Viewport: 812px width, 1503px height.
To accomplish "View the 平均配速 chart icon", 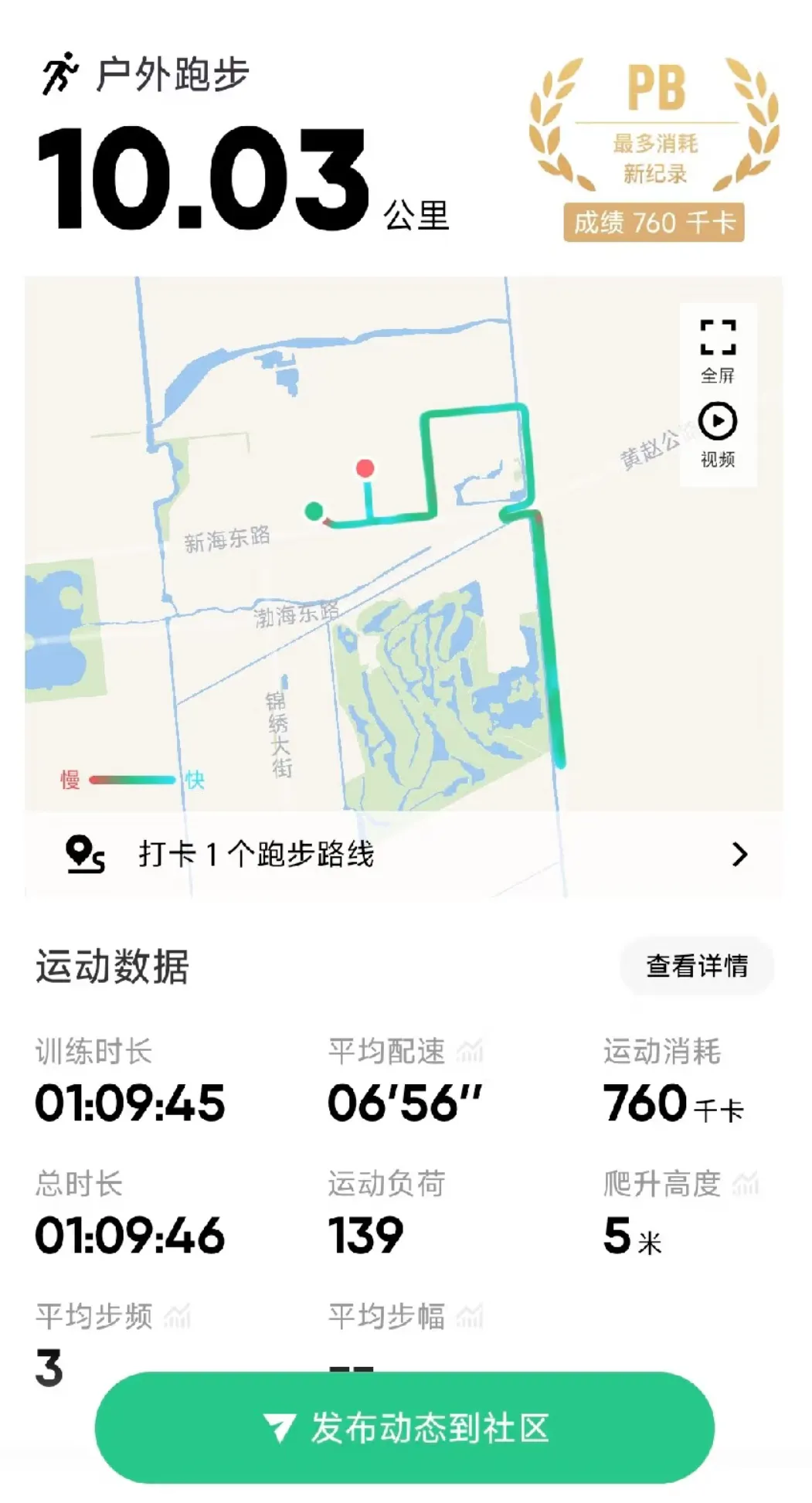I will 470,1051.
